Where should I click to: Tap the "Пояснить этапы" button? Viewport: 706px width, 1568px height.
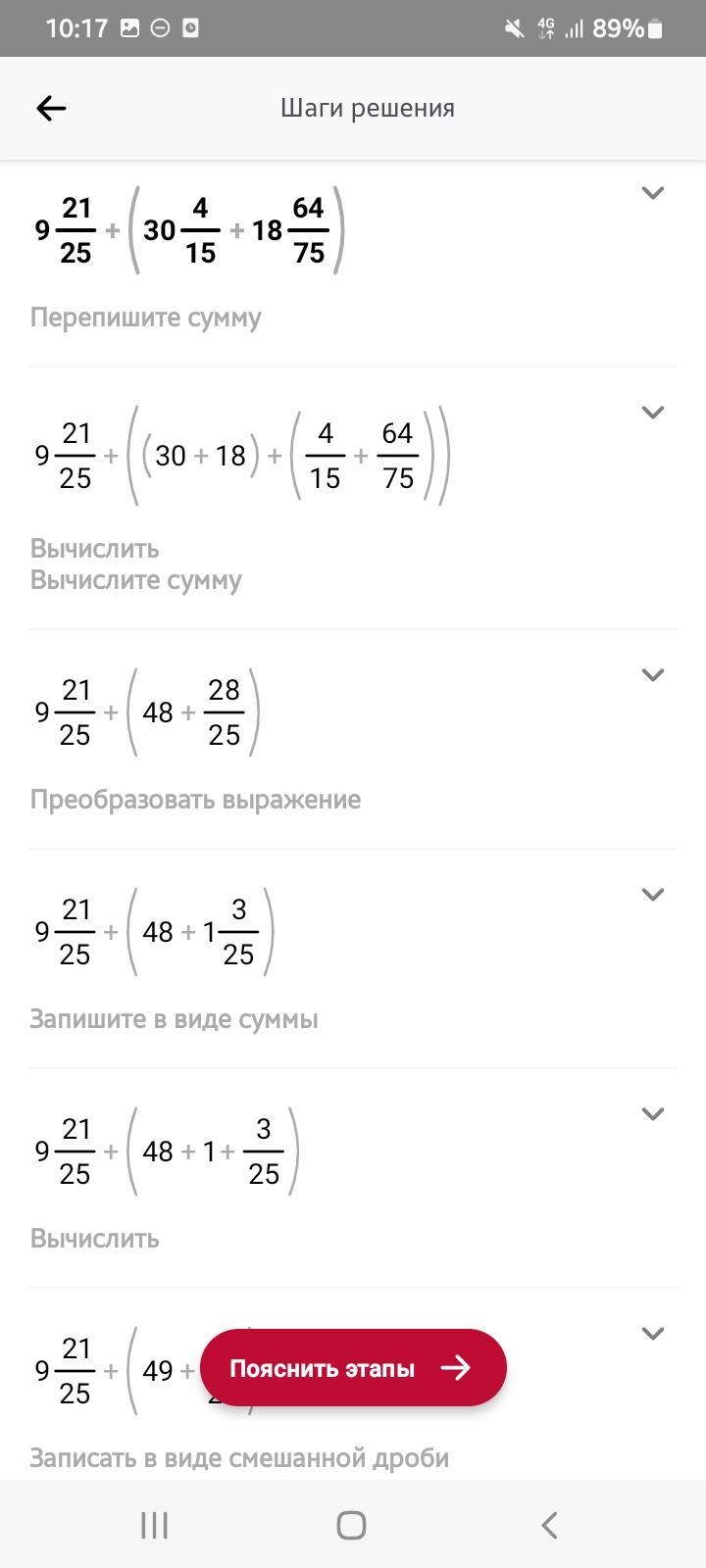[353, 1368]
